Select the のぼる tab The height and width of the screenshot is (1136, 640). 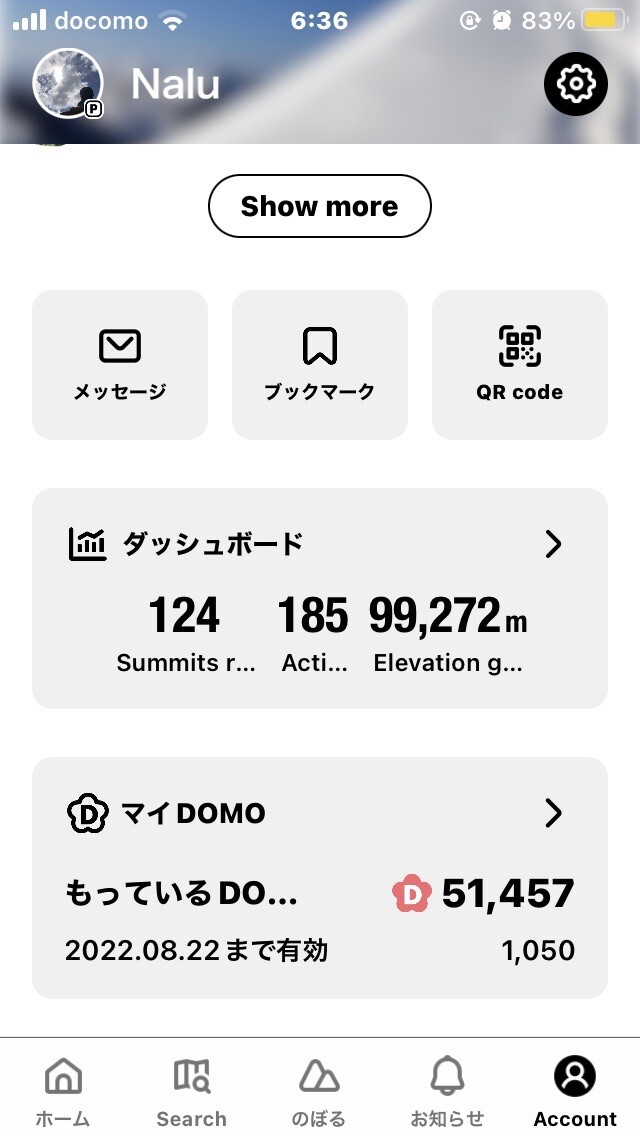point(319,1090)
